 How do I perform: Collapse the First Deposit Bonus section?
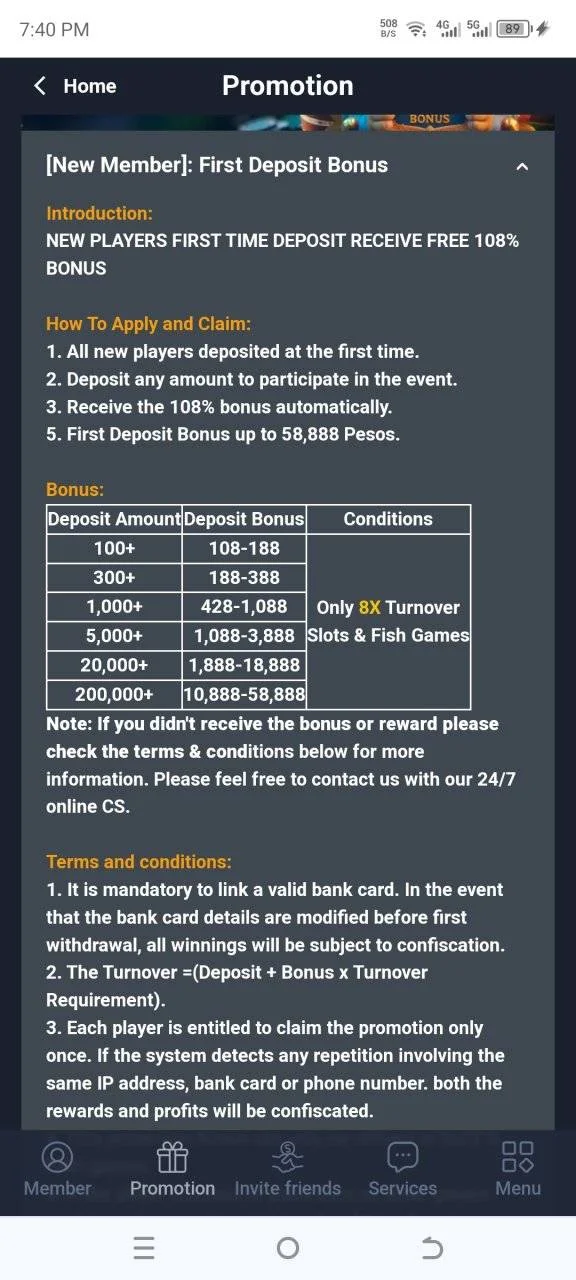pos(521,166)
